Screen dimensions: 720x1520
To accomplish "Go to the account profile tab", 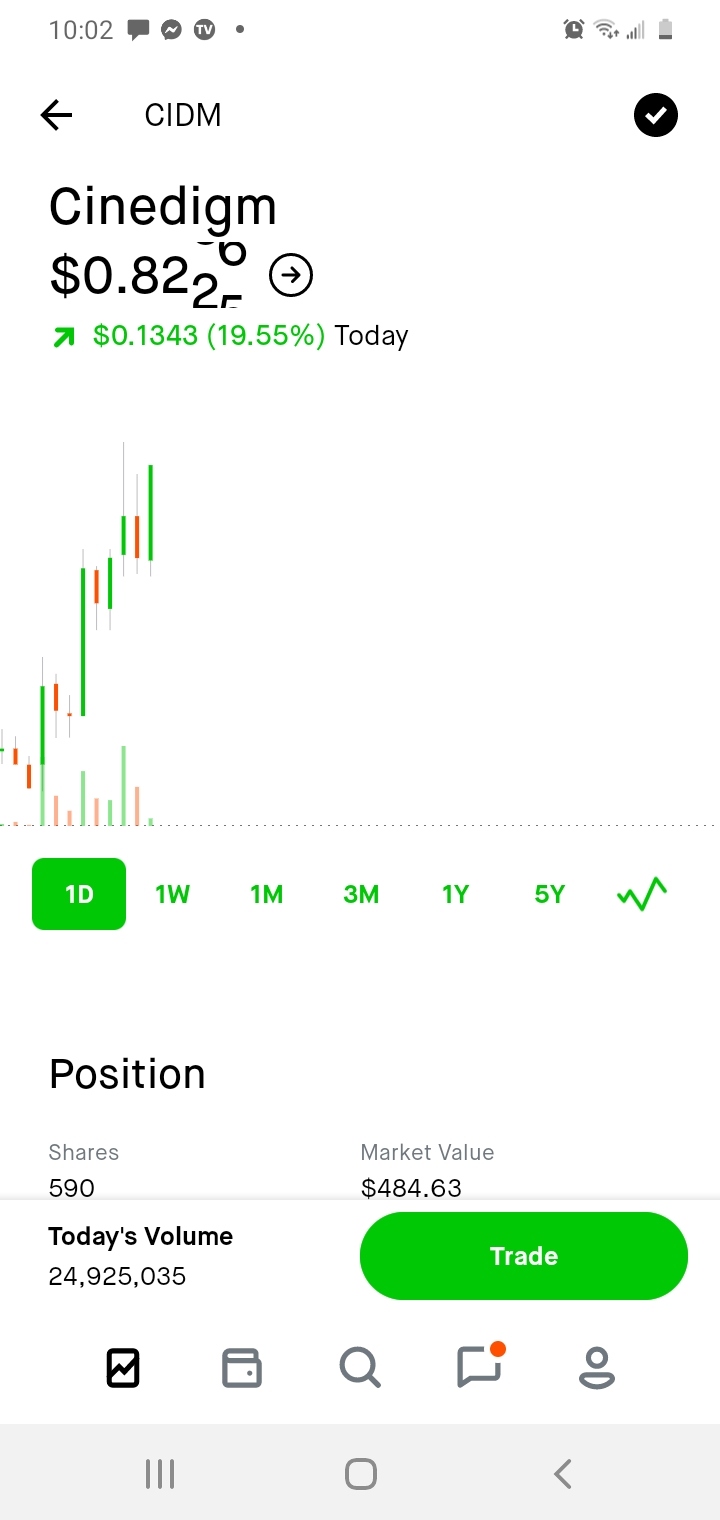I will [x=597, y=1367].
